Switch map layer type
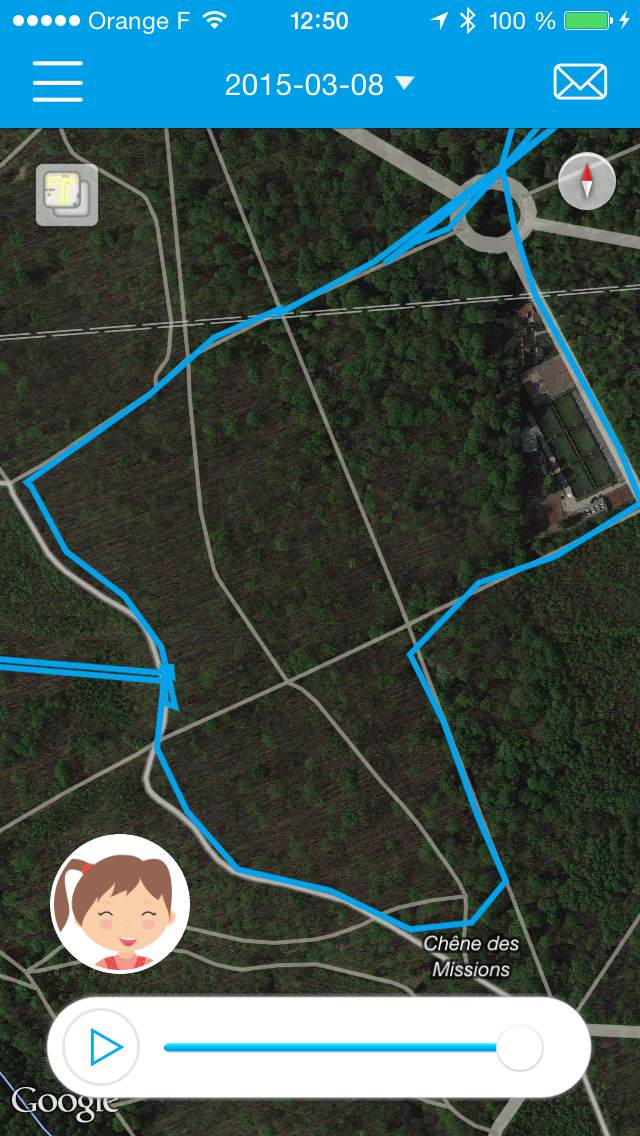Viewport: 640px width, 1136px height. point(67,195)
